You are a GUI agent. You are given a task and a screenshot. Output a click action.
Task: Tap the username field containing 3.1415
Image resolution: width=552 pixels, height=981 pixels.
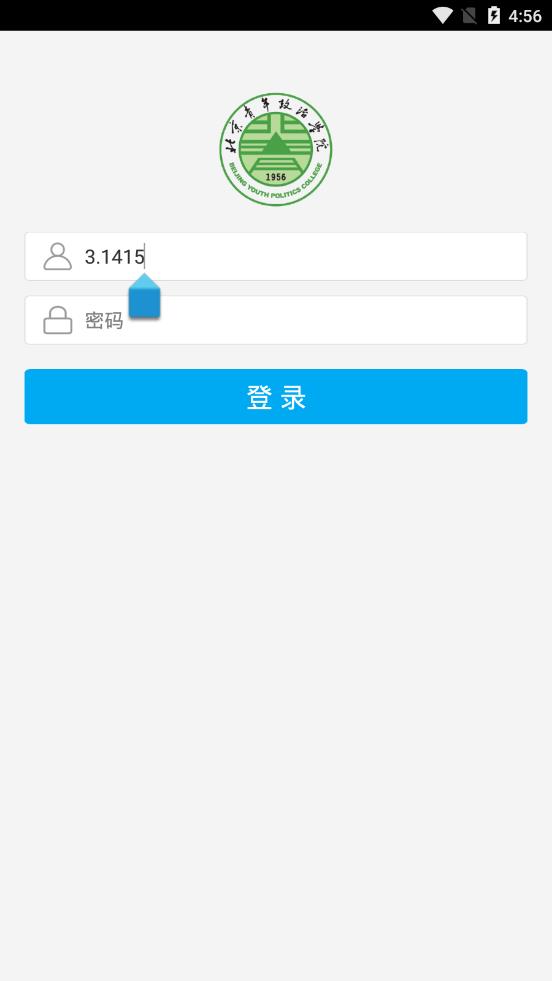(x=275, y=257)
